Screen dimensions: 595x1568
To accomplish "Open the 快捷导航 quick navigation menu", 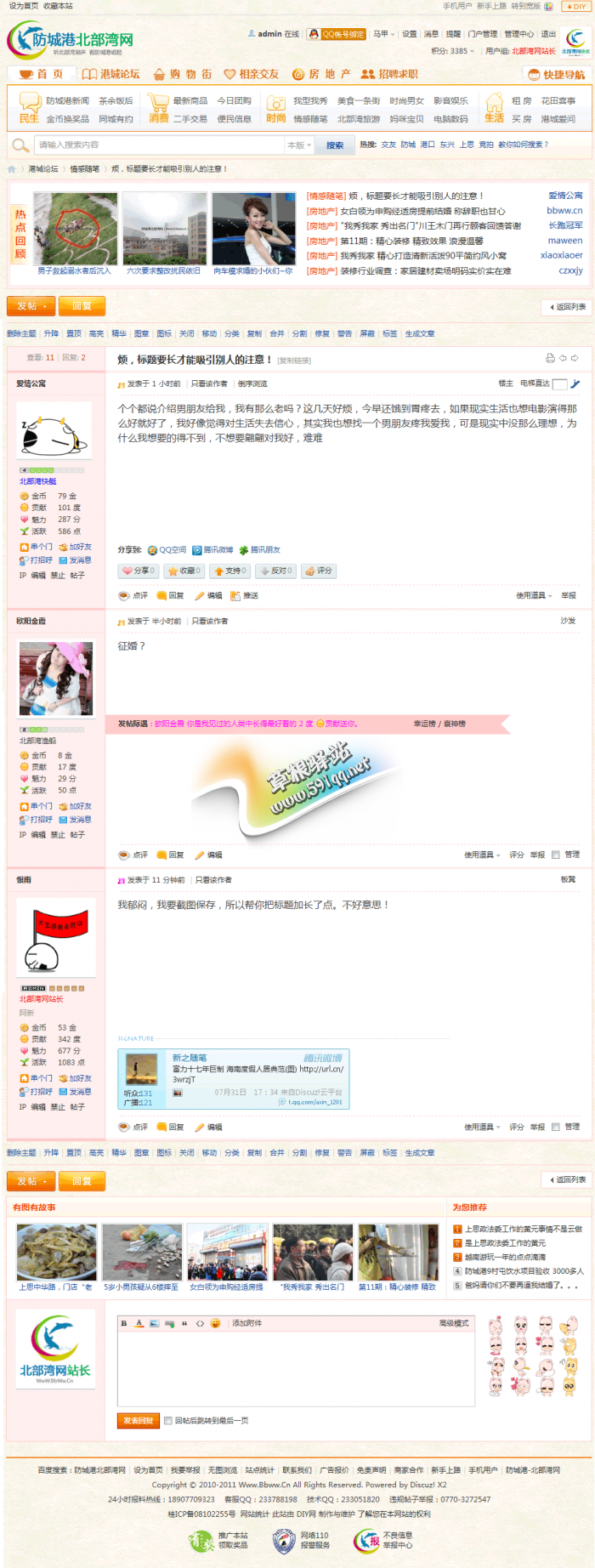I will [557, 75].
